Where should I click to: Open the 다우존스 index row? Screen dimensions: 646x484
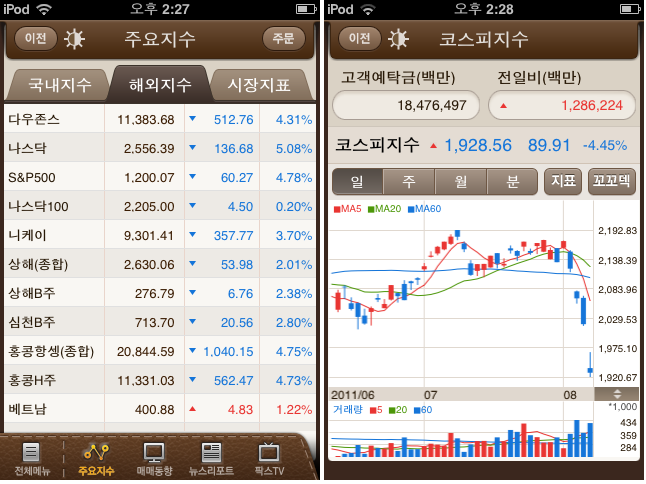pyautogui.click(x=160, y=120)
